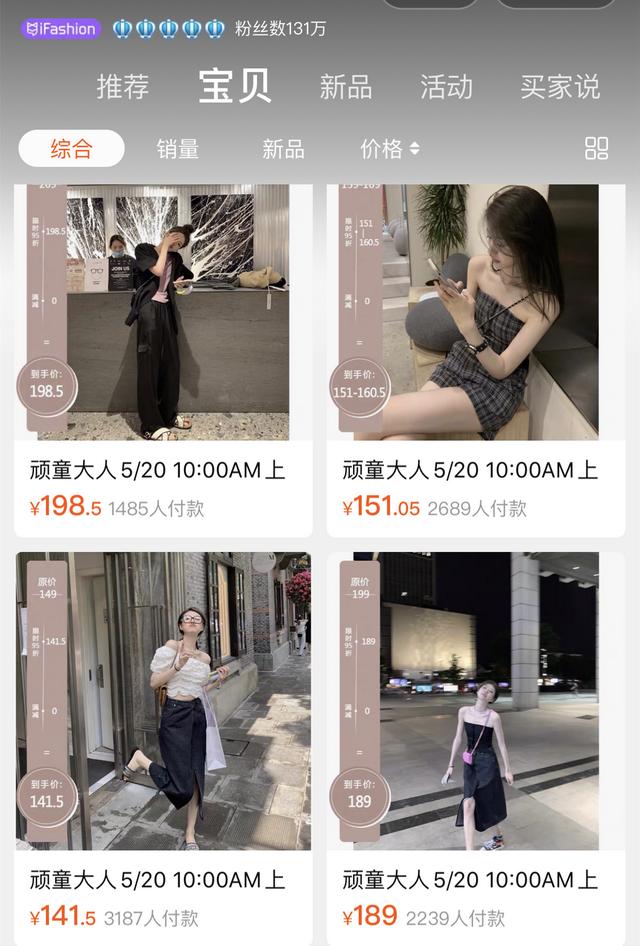The width and height of the screenshot is (640, 946).
Task: Select the 综合 sort chip
Action: 71,149
